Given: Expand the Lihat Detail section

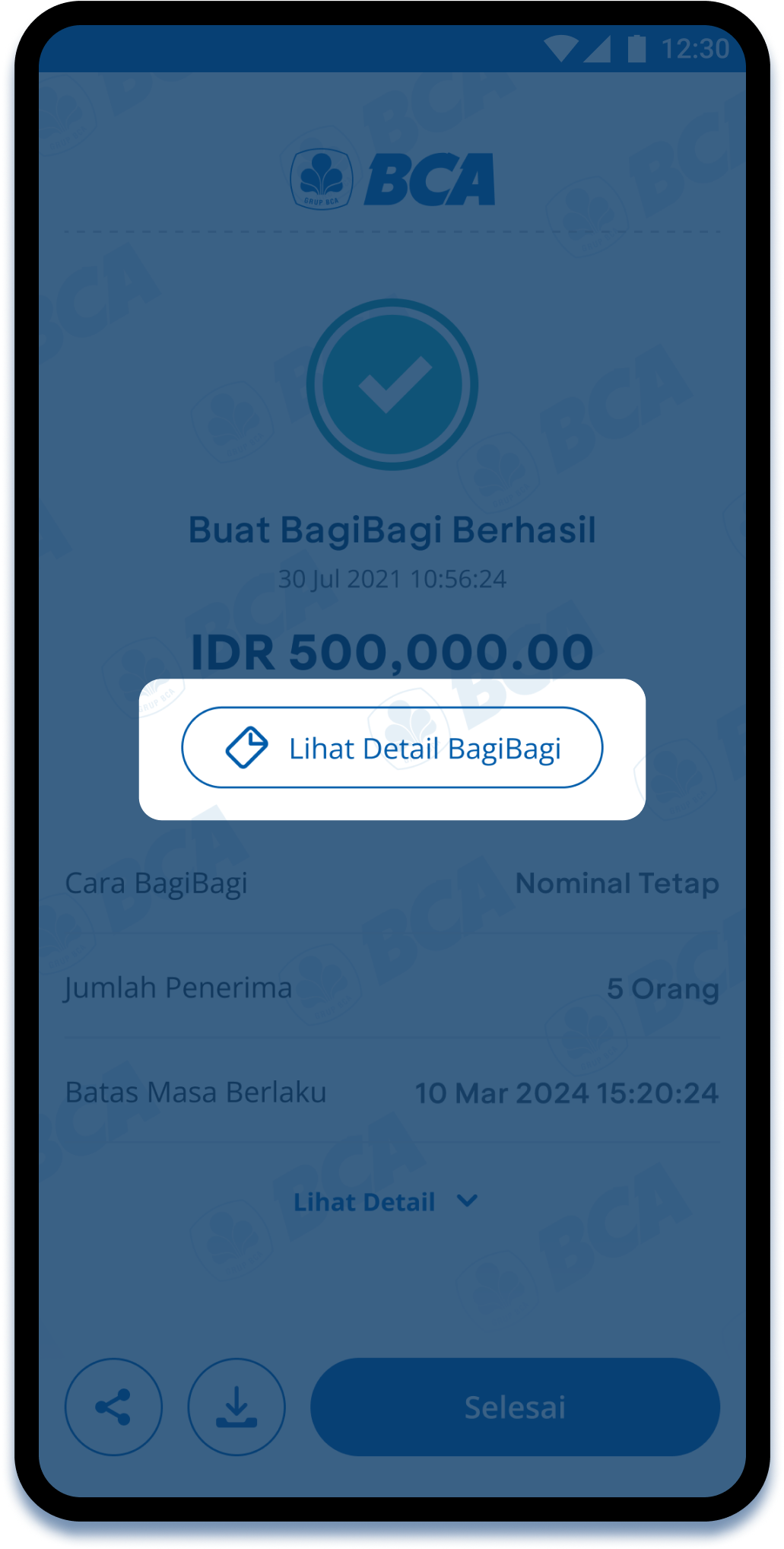Looking at the screenshot, I should pyautogui.click(x=385, y=1202).
